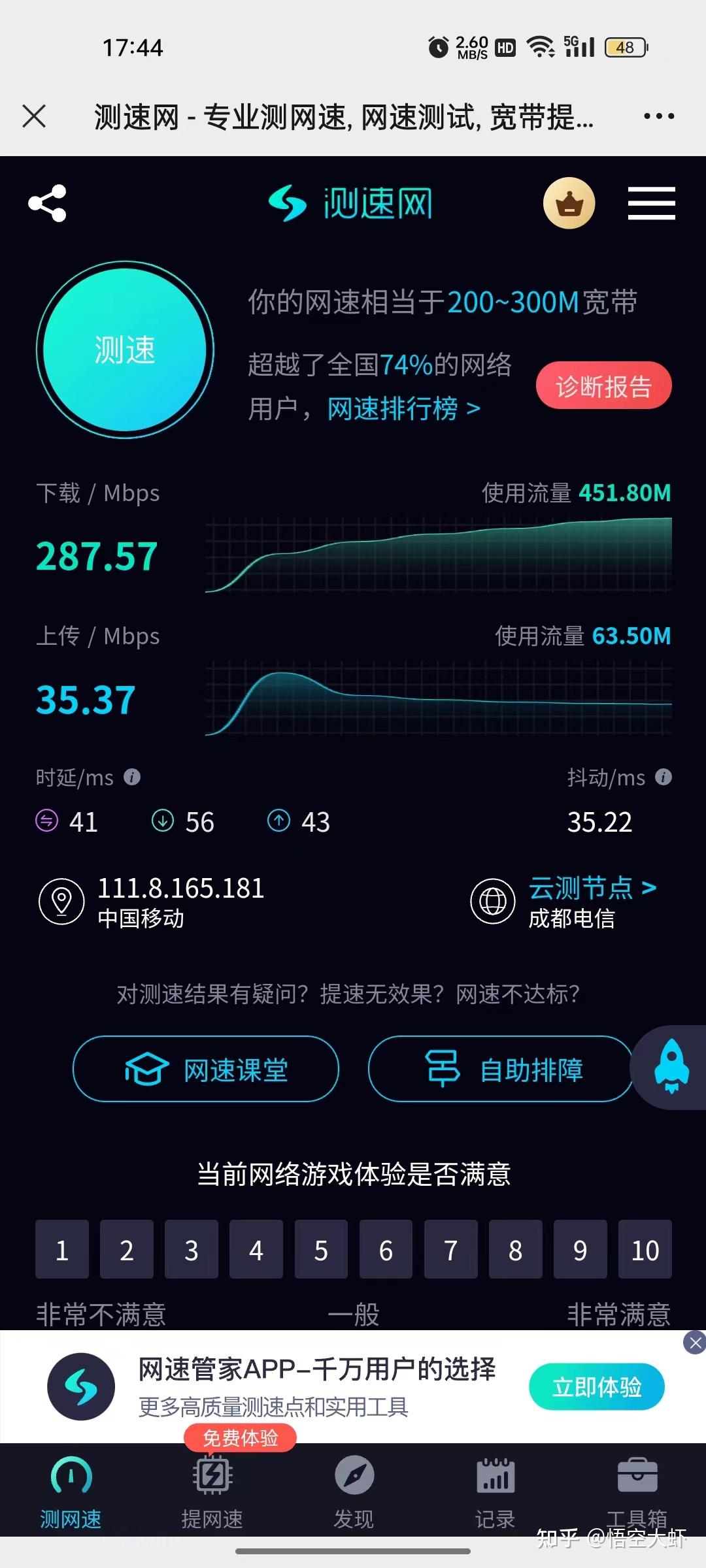Screen dimensions: 706x1568
Task: Close the webpage with the X
Action: pyautogui.click(x=35, y=115)
